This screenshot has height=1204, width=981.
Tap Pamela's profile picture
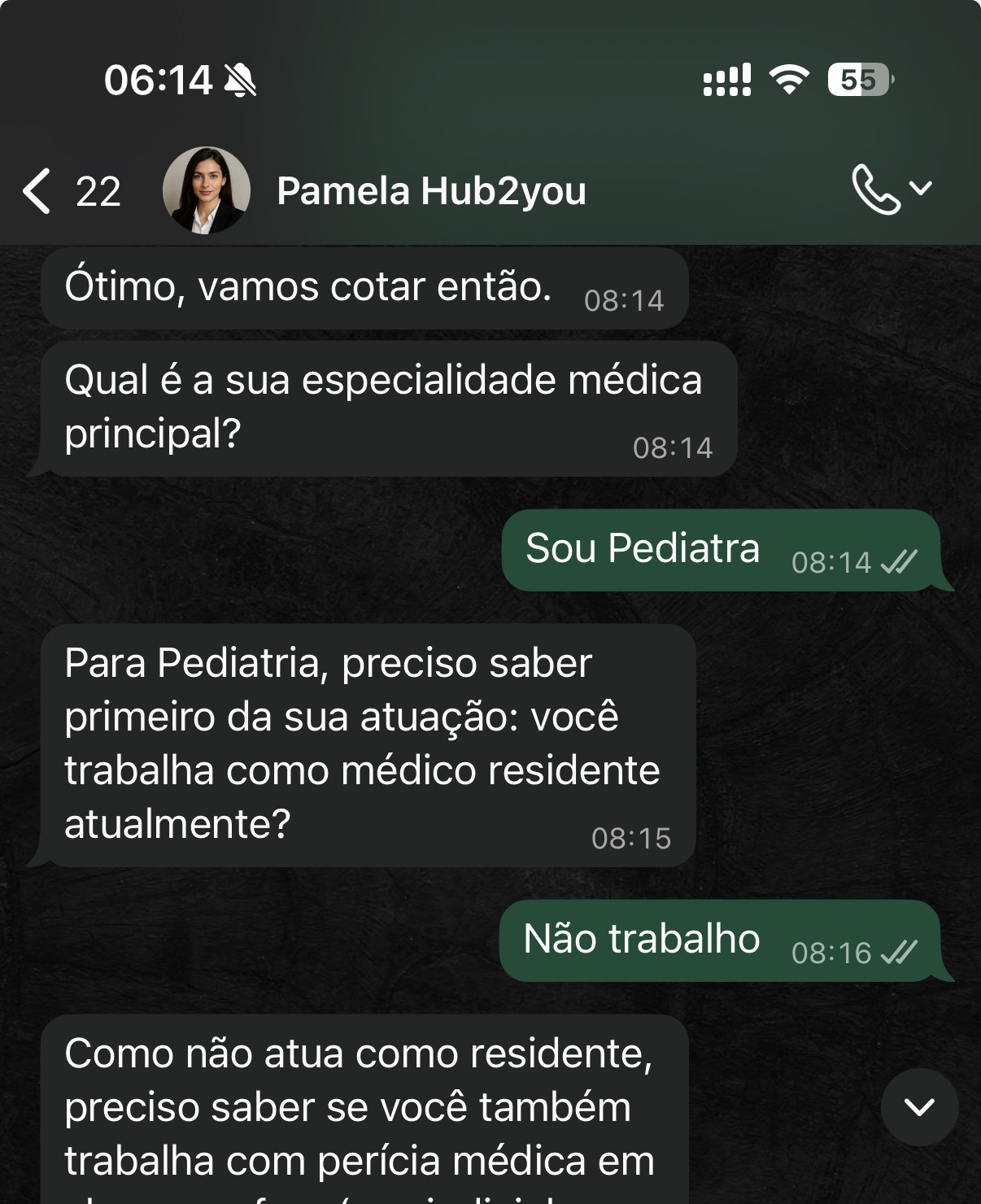(x=206, y=192)
